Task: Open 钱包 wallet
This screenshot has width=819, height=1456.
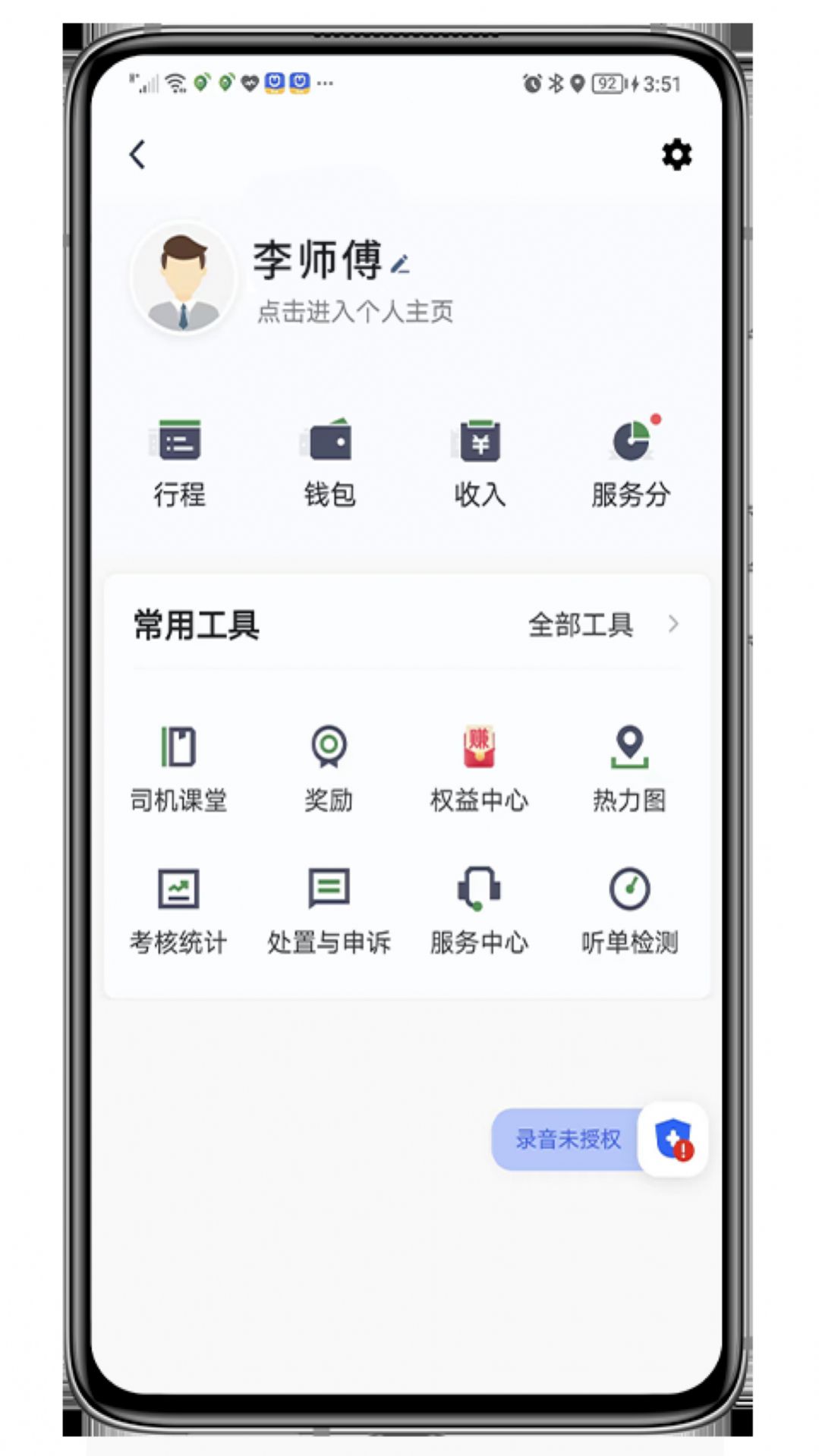Action: click(x=329, y=461)
